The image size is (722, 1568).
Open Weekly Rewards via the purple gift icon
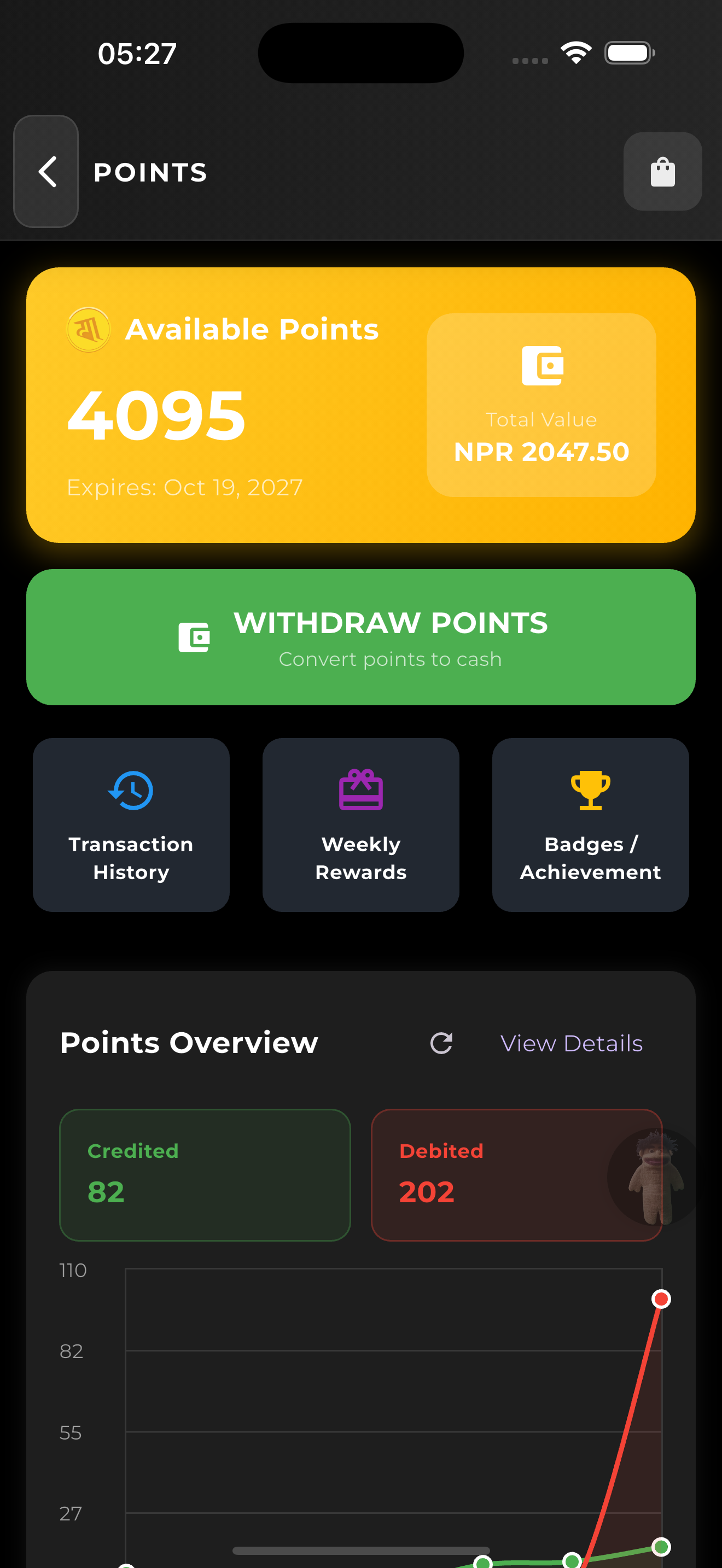click(x=360, y=791)
